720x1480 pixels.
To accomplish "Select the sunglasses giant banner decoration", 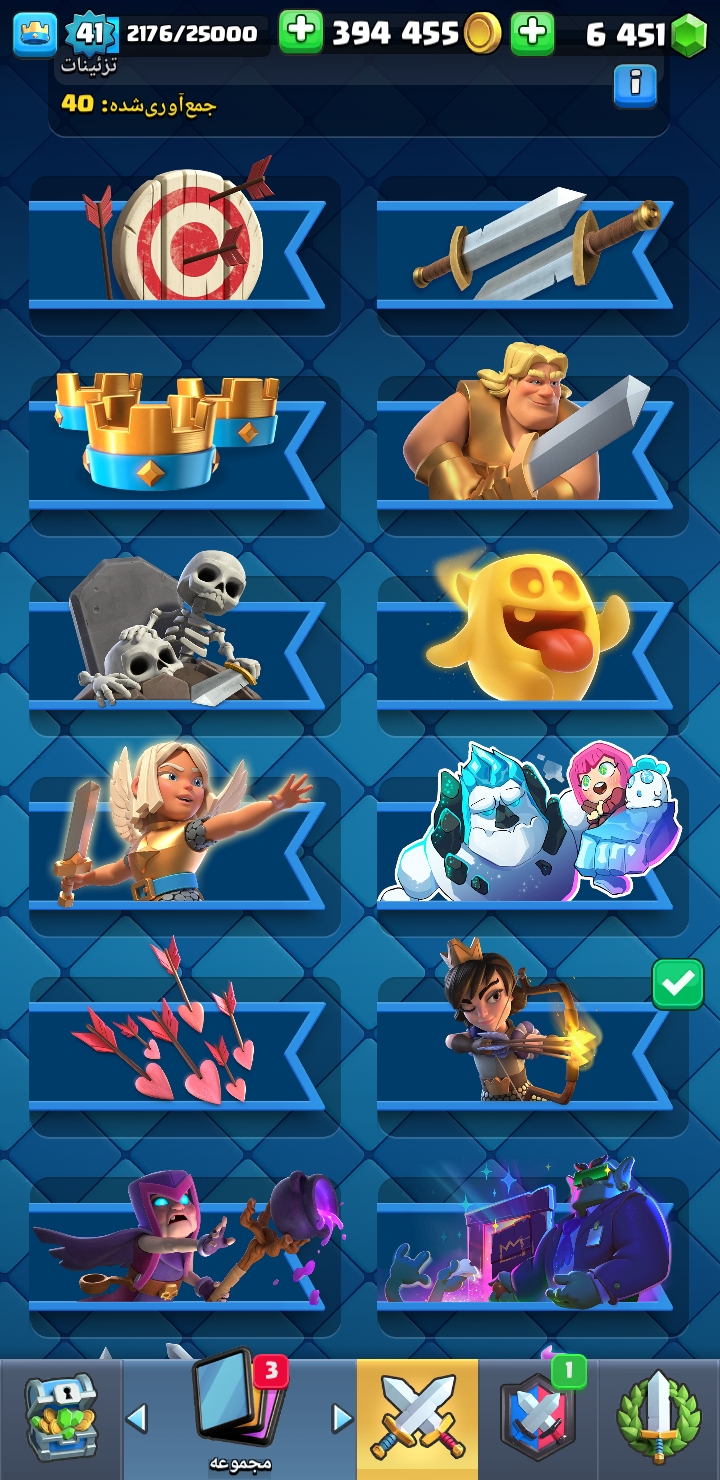I will tap(533, 1255).
